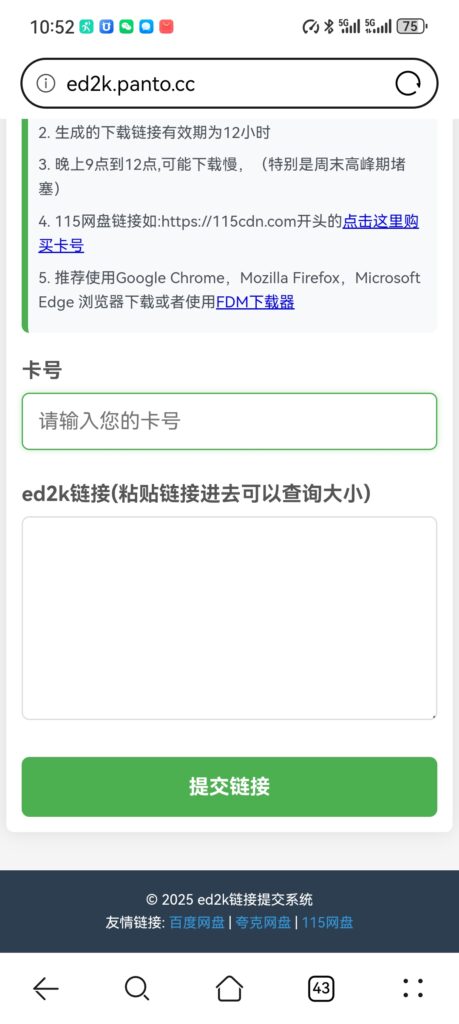Reload the page with the refresh icon
The width and height of the screenshot is (459, 1024).
point(408,84)
